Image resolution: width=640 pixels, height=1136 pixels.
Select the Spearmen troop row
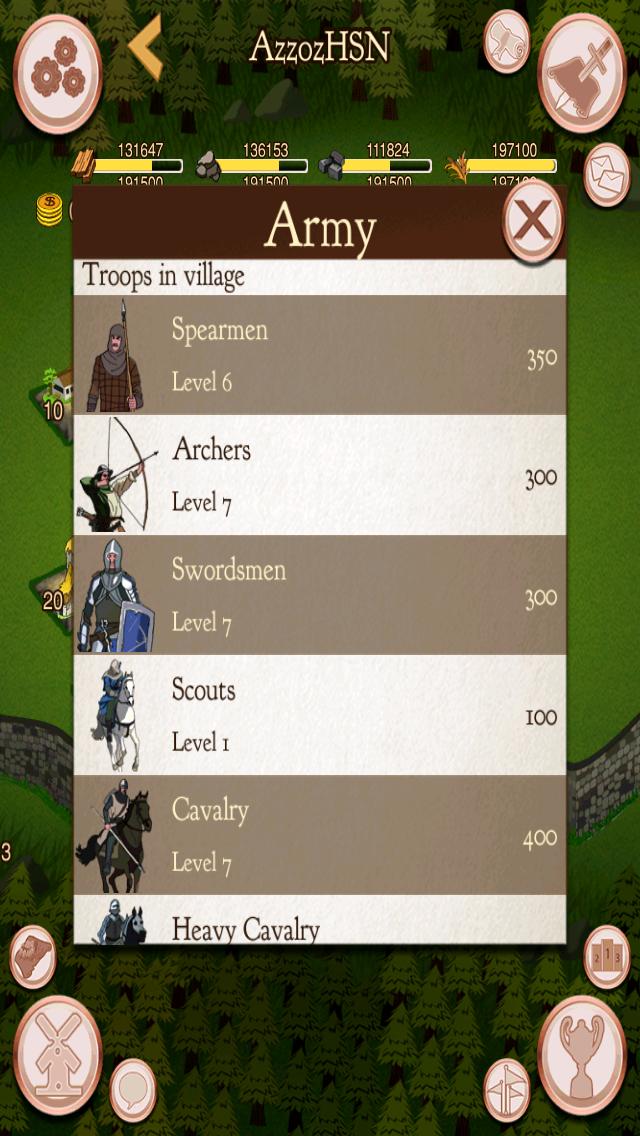[320, 355]
